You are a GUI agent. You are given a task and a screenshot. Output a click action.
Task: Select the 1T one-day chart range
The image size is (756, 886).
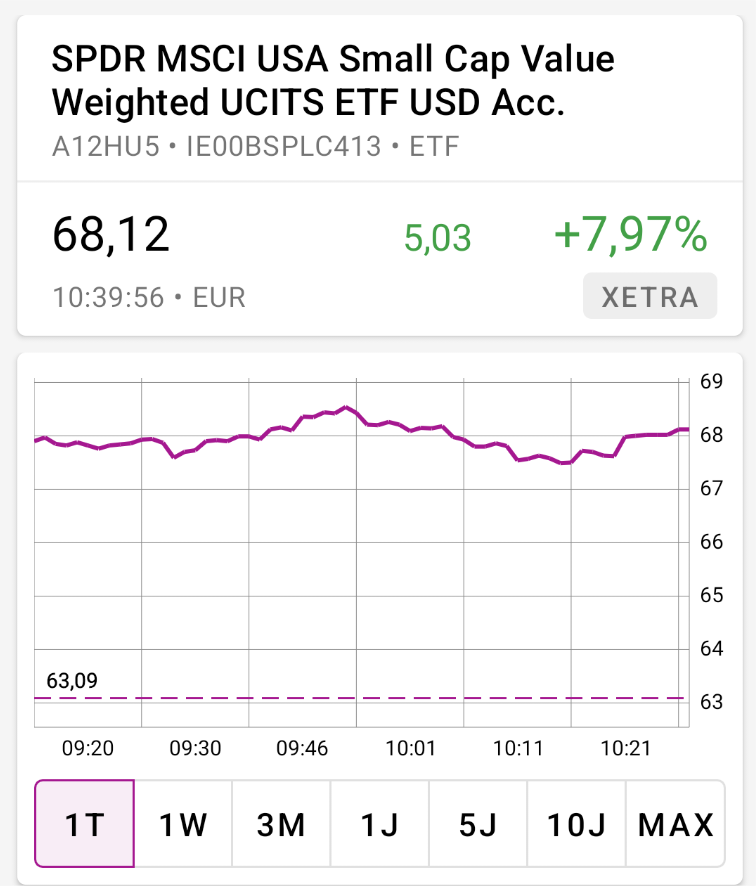85,824
